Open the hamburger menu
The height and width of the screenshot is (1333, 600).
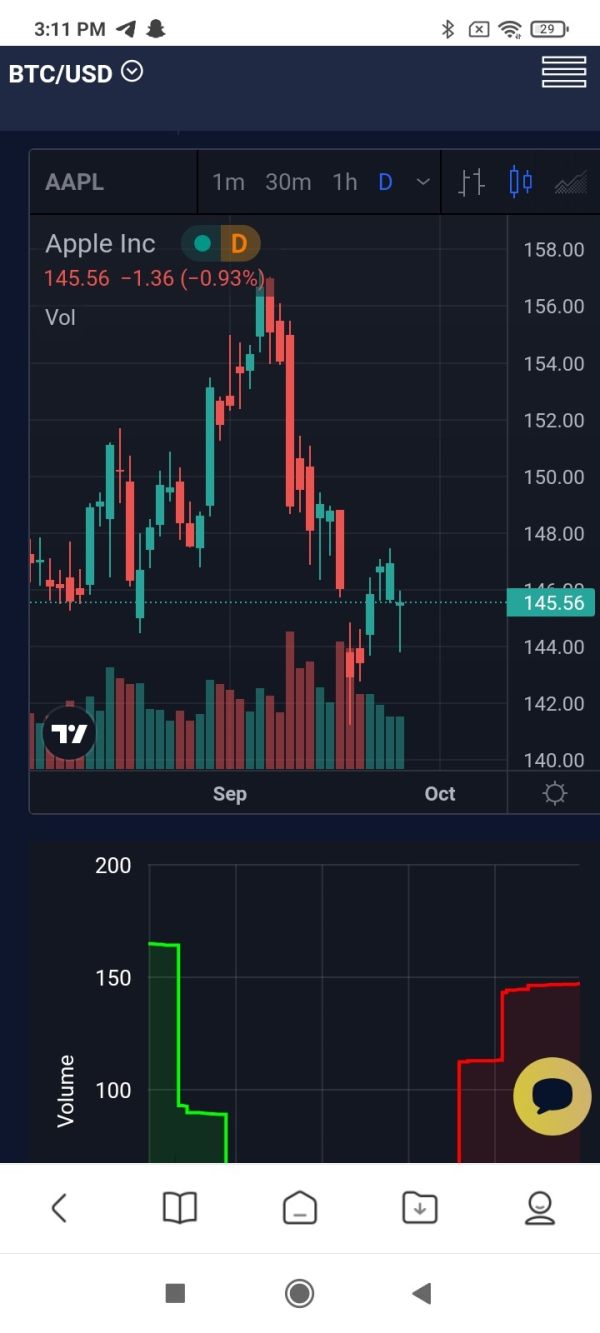pyautogui.click(x=564, y=72)
